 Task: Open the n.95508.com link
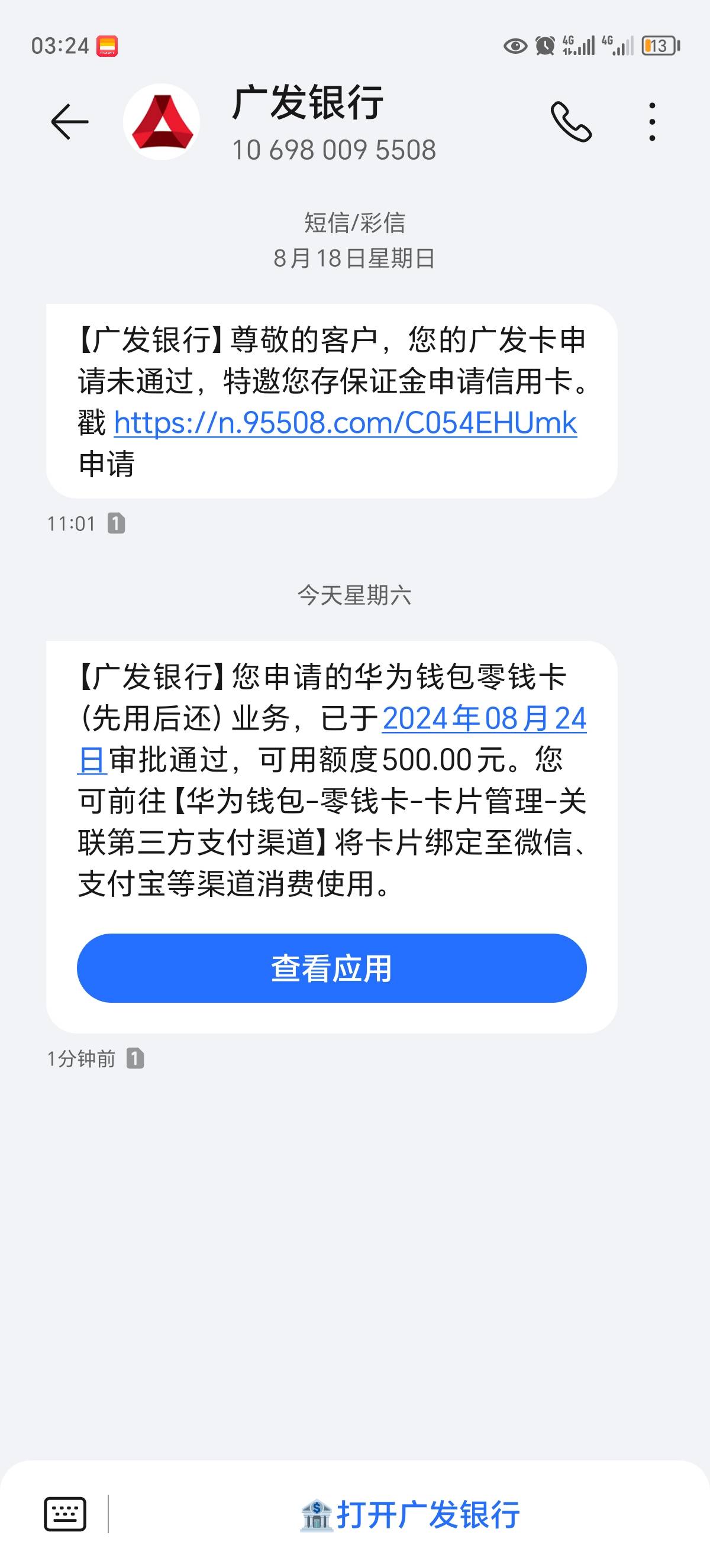click(346, 423)
